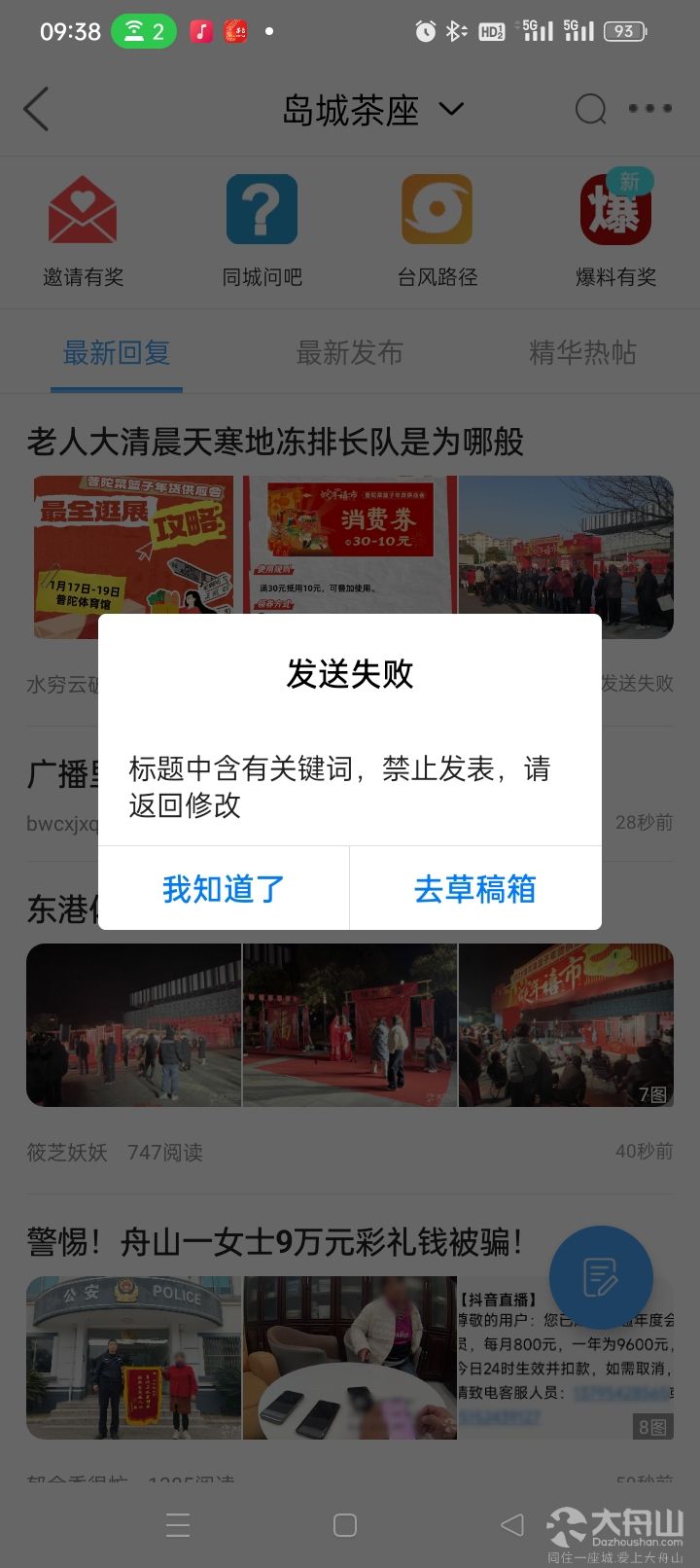Viewport: 700px width, 1568px height.
Task: Switch to 精华热帖 tab
Action: click(583, 353)
